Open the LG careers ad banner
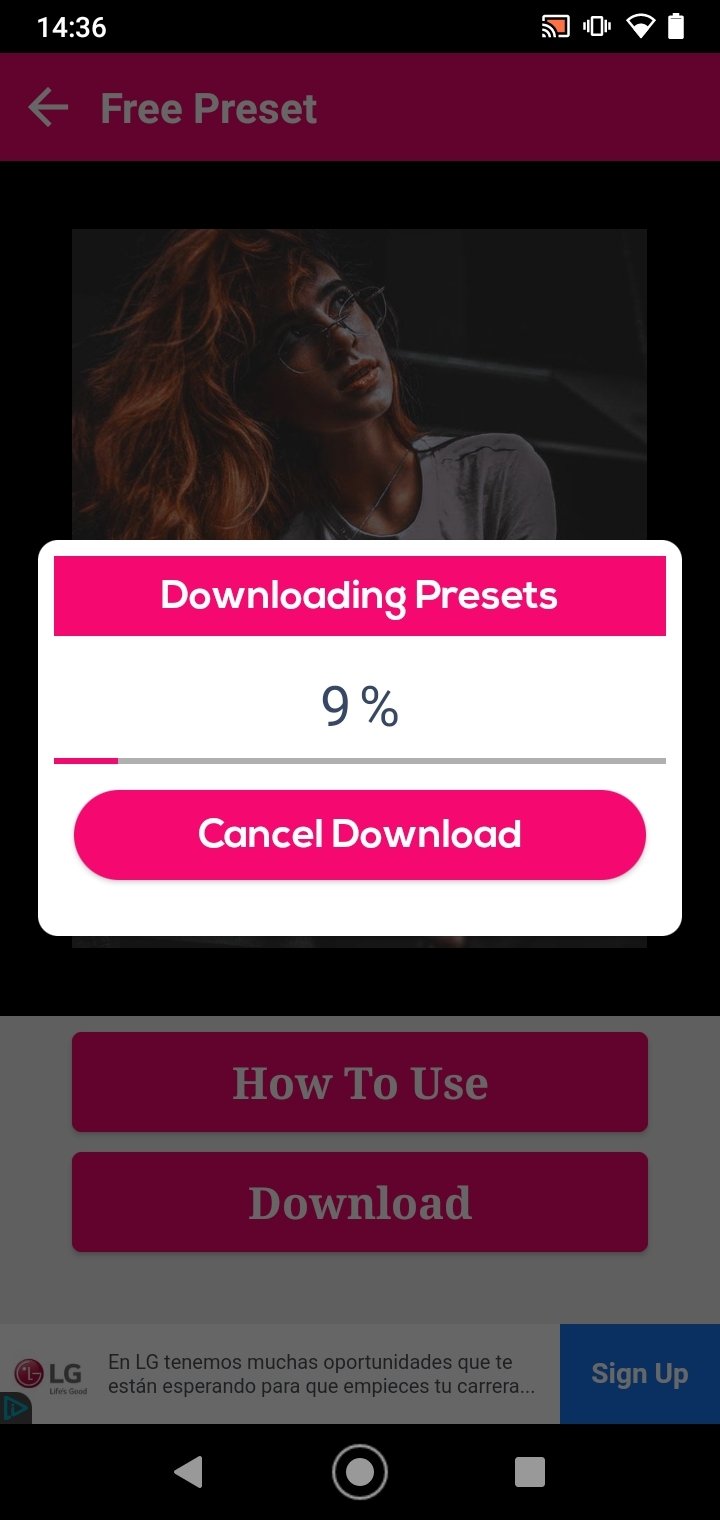Viewport: 720px width, 1520px height. point(280,1374)
